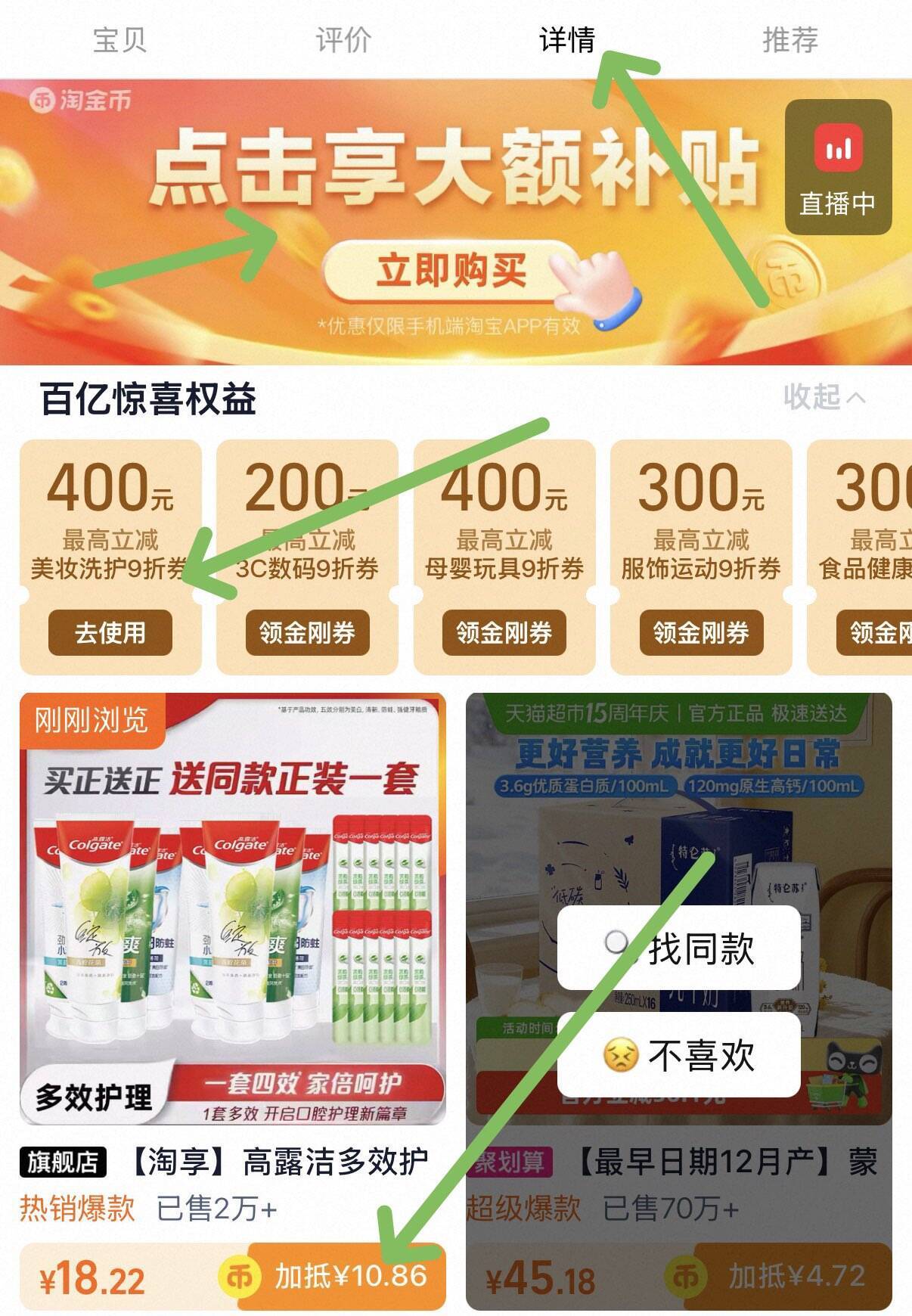Claim the 母婴玩具 coupon via 领金刚券
Viewport: 912px width, 1316px height.
[504, 632]
